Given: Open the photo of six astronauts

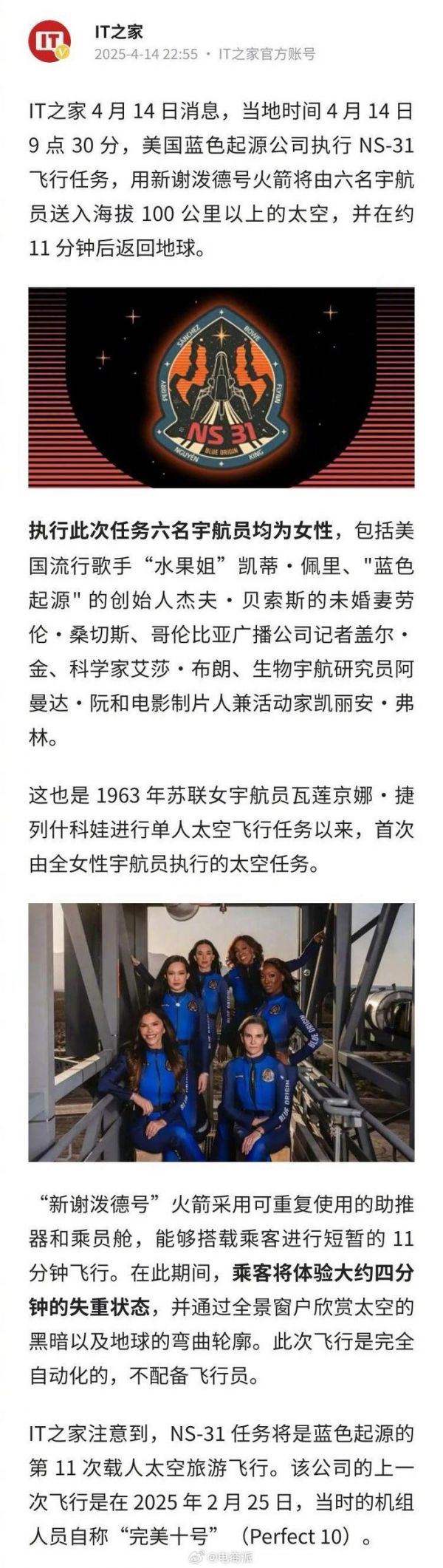Looking at the screenshot, I should 221,1032.
